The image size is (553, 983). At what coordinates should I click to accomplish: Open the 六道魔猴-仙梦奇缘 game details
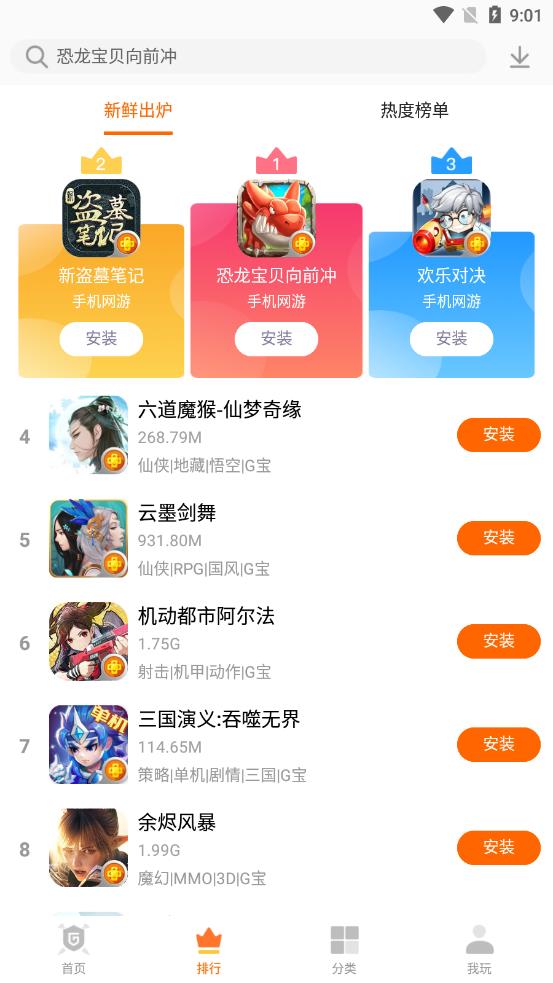pyautogui.click(x=238, y=435)
